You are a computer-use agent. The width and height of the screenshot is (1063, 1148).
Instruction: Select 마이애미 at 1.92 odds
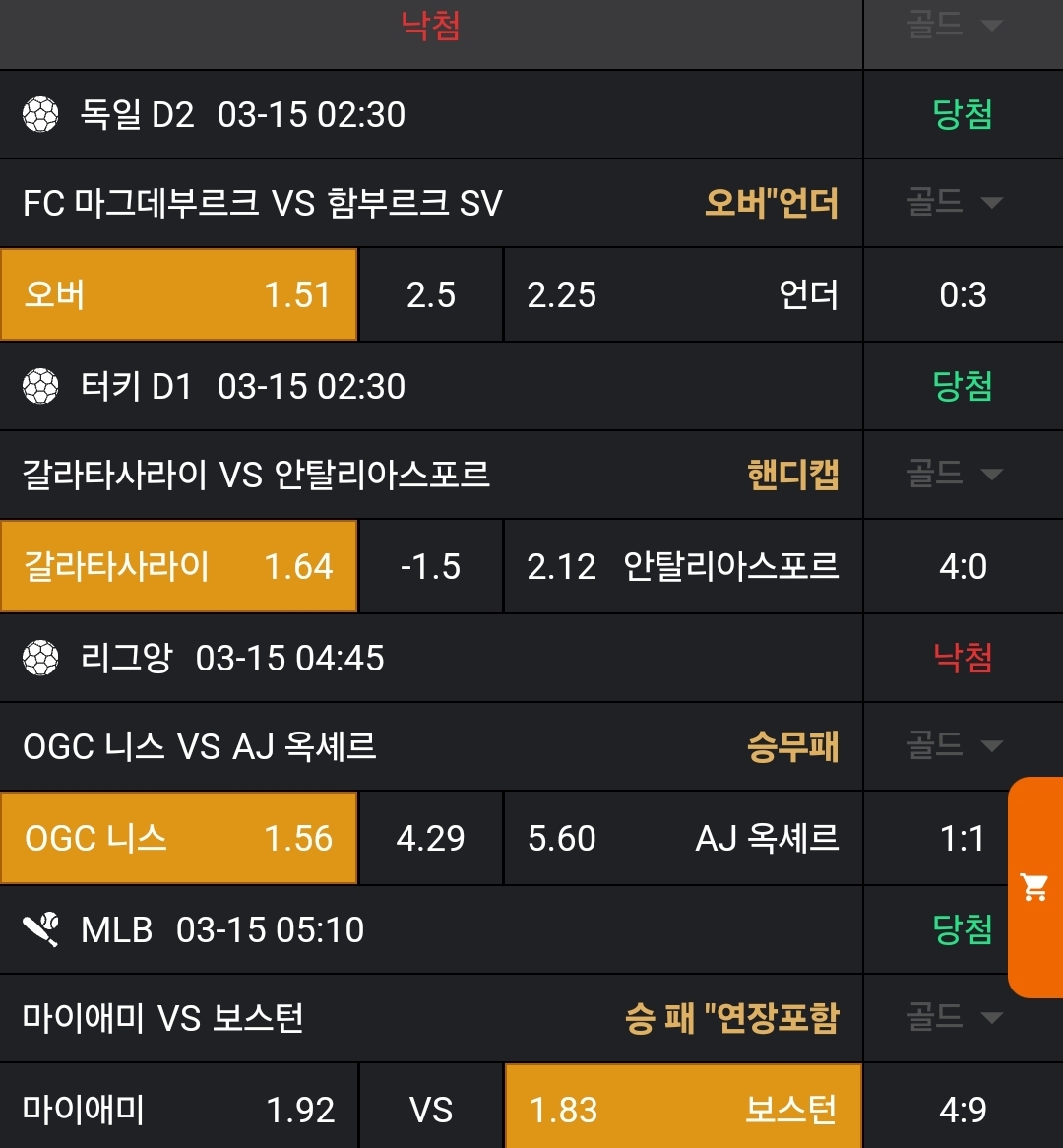[178, 1110]
